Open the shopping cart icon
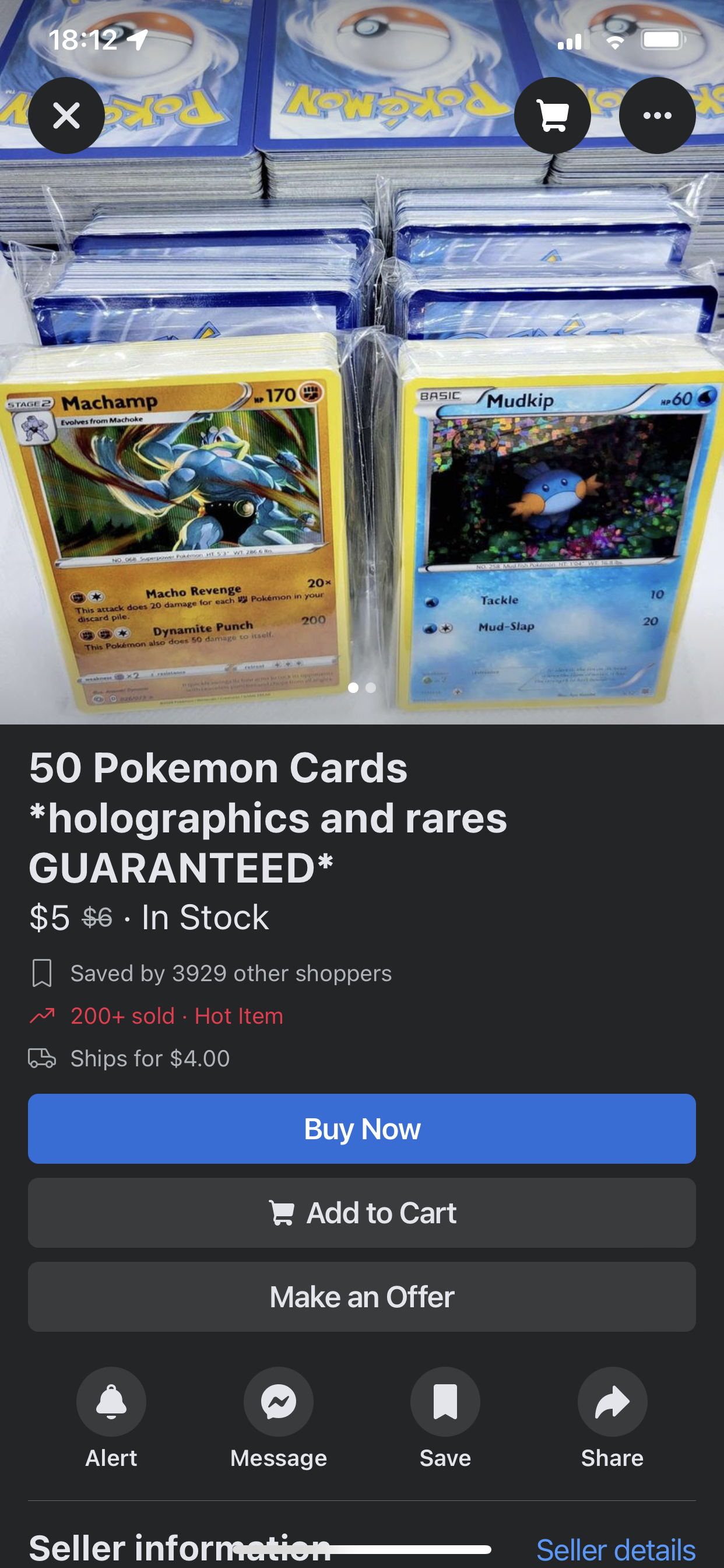The height and width of the screenshot is (1568, 724). point(552,116)
